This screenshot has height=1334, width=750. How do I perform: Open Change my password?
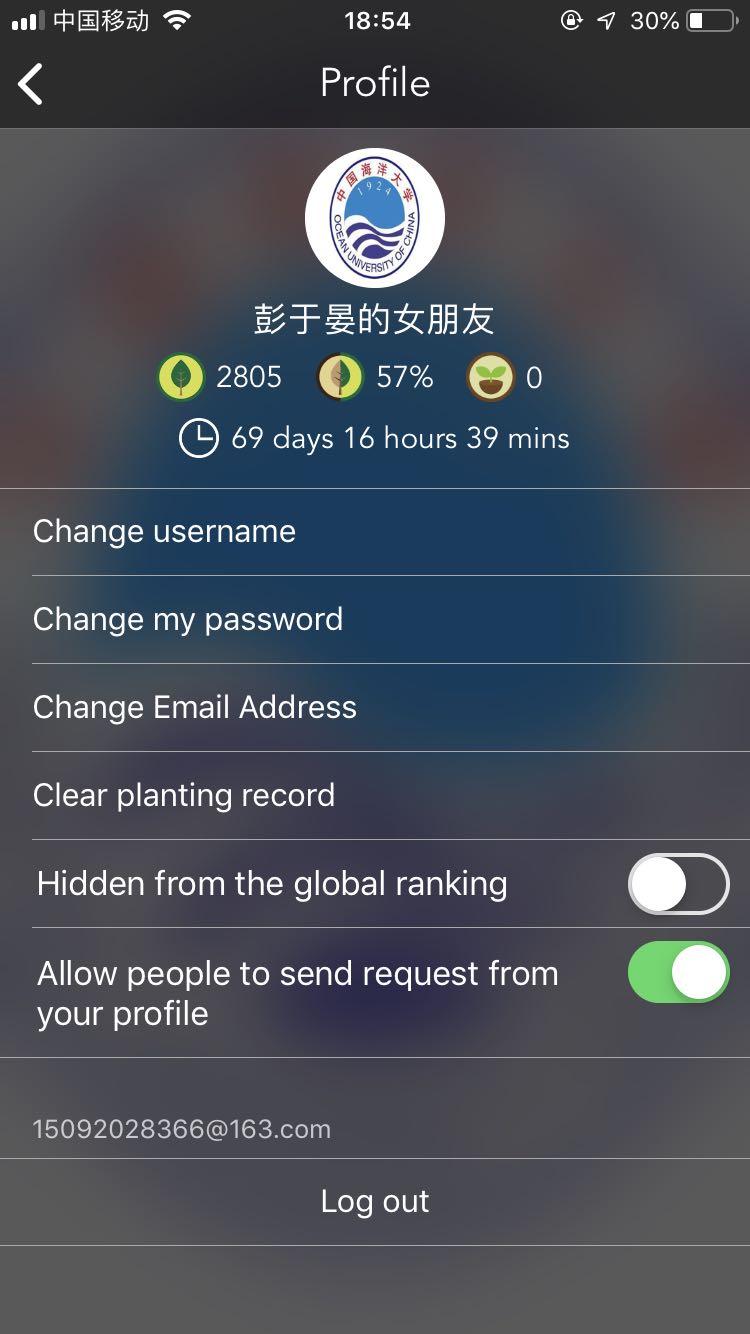pos(375,620)
